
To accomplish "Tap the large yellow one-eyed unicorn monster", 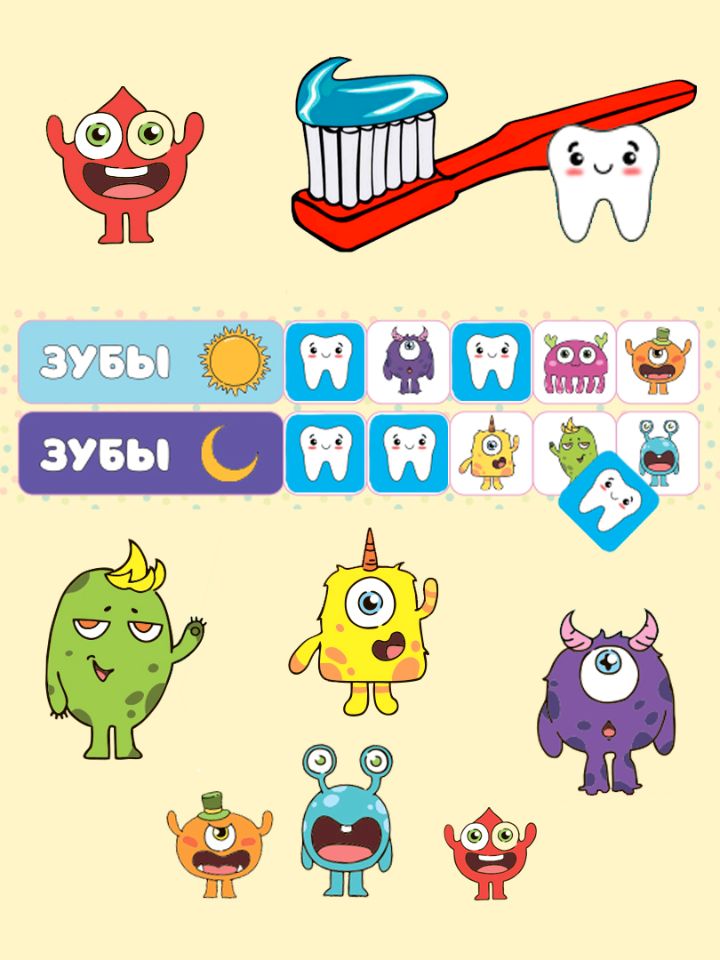I will click(x=368, y=632).
